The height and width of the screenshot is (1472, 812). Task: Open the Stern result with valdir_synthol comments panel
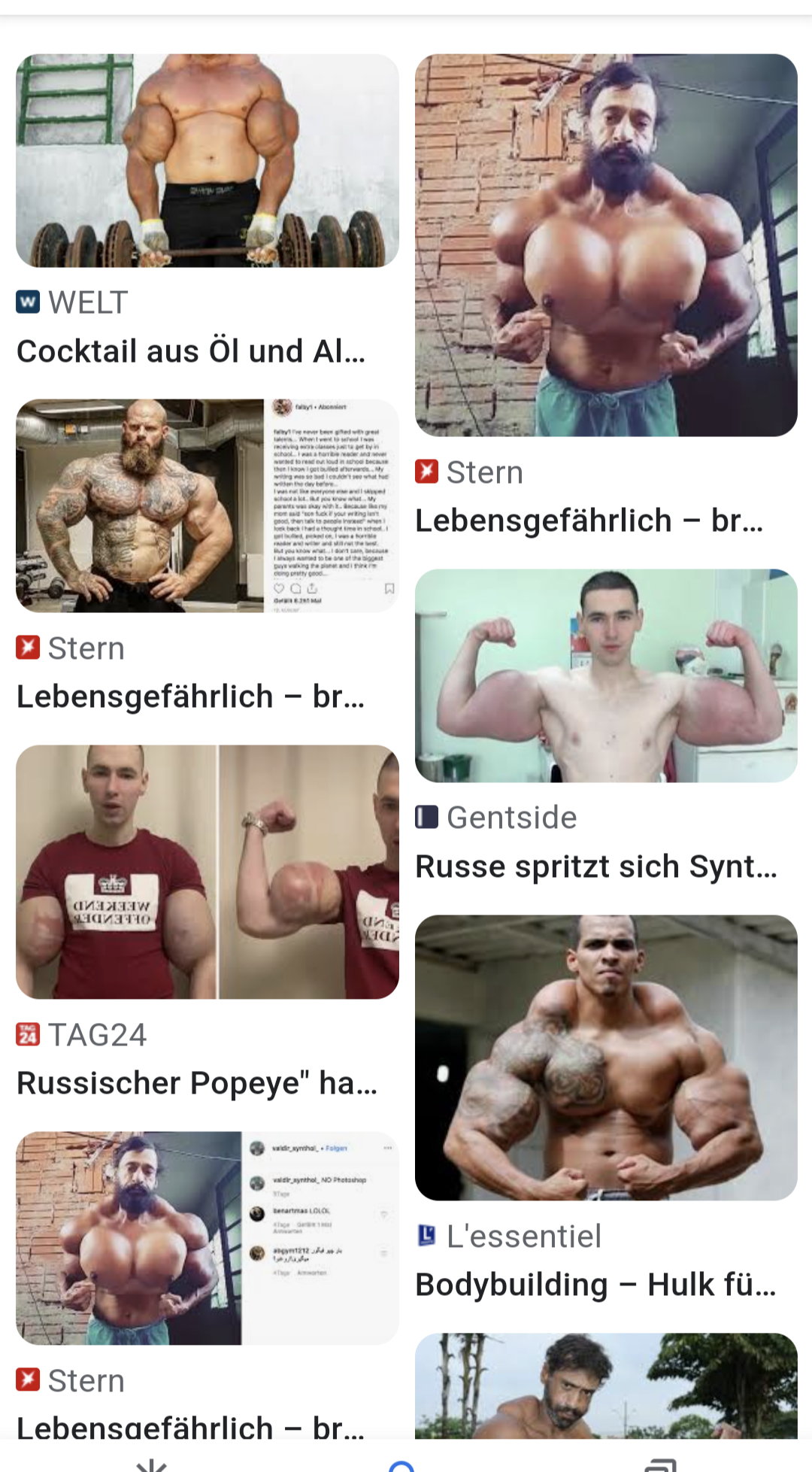[x=207, y=1238]
